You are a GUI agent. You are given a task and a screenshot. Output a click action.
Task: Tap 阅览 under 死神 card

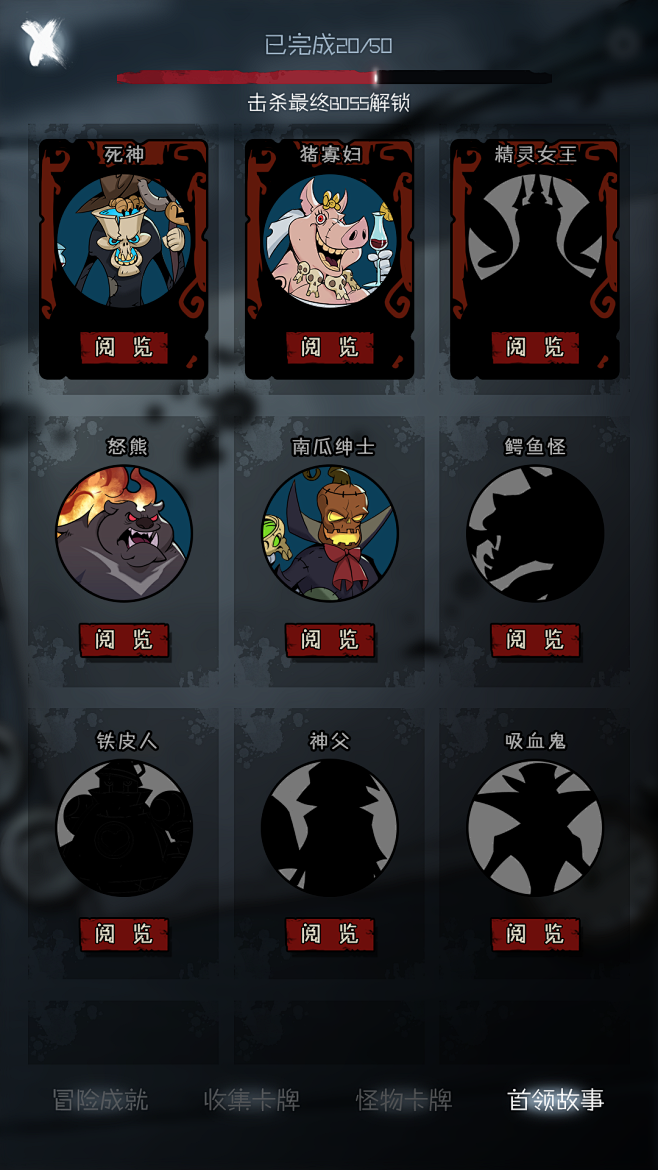click(124, 347)
